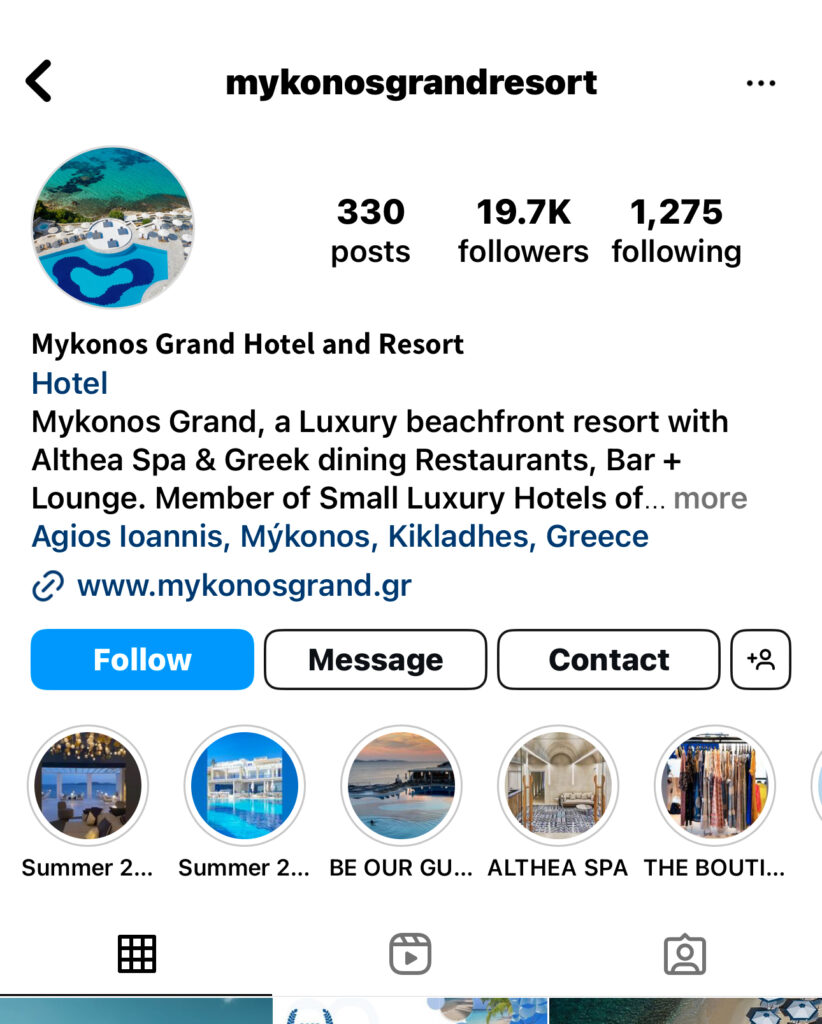Switch to the Reels tab
This screenshot has height=1024, width=822.
coord(410,954)
